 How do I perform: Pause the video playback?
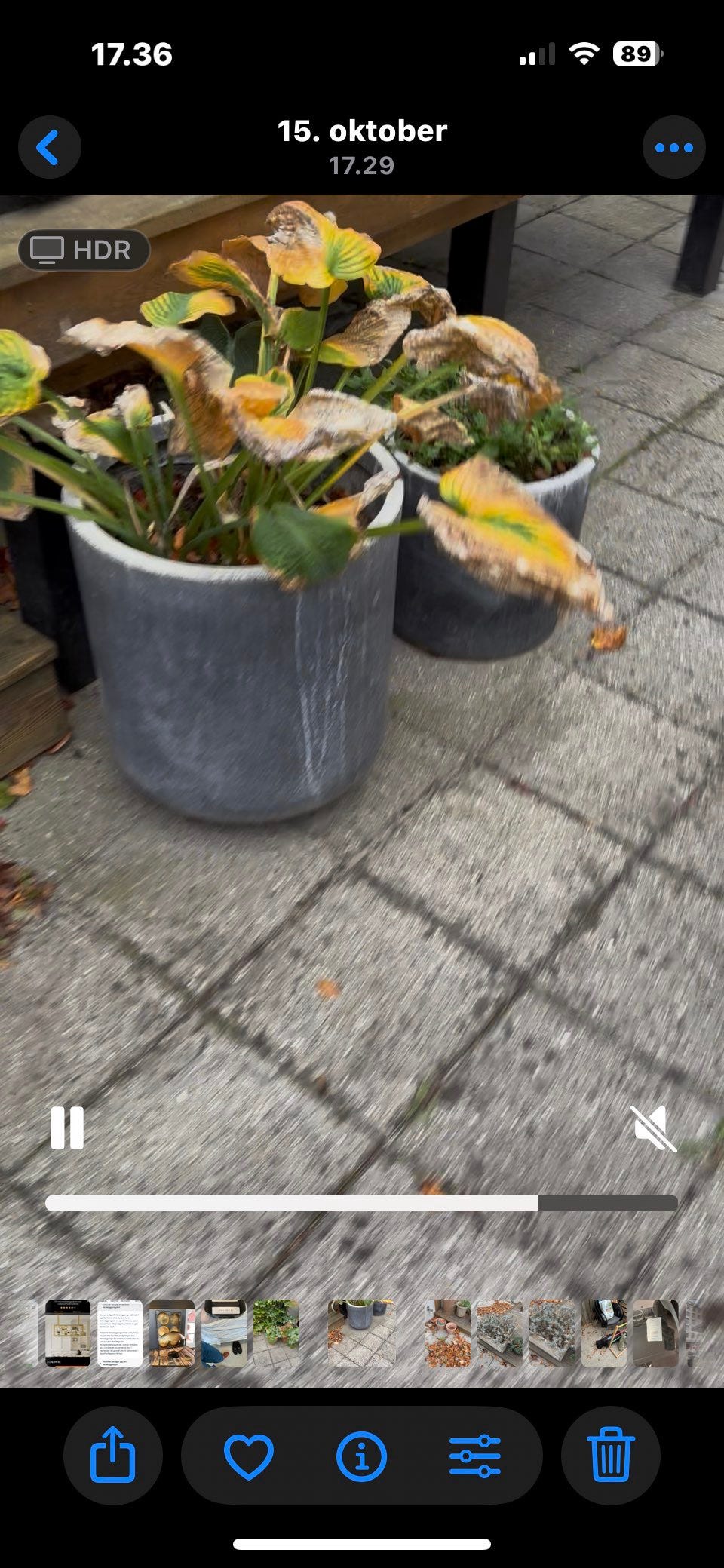(67, 1128)
